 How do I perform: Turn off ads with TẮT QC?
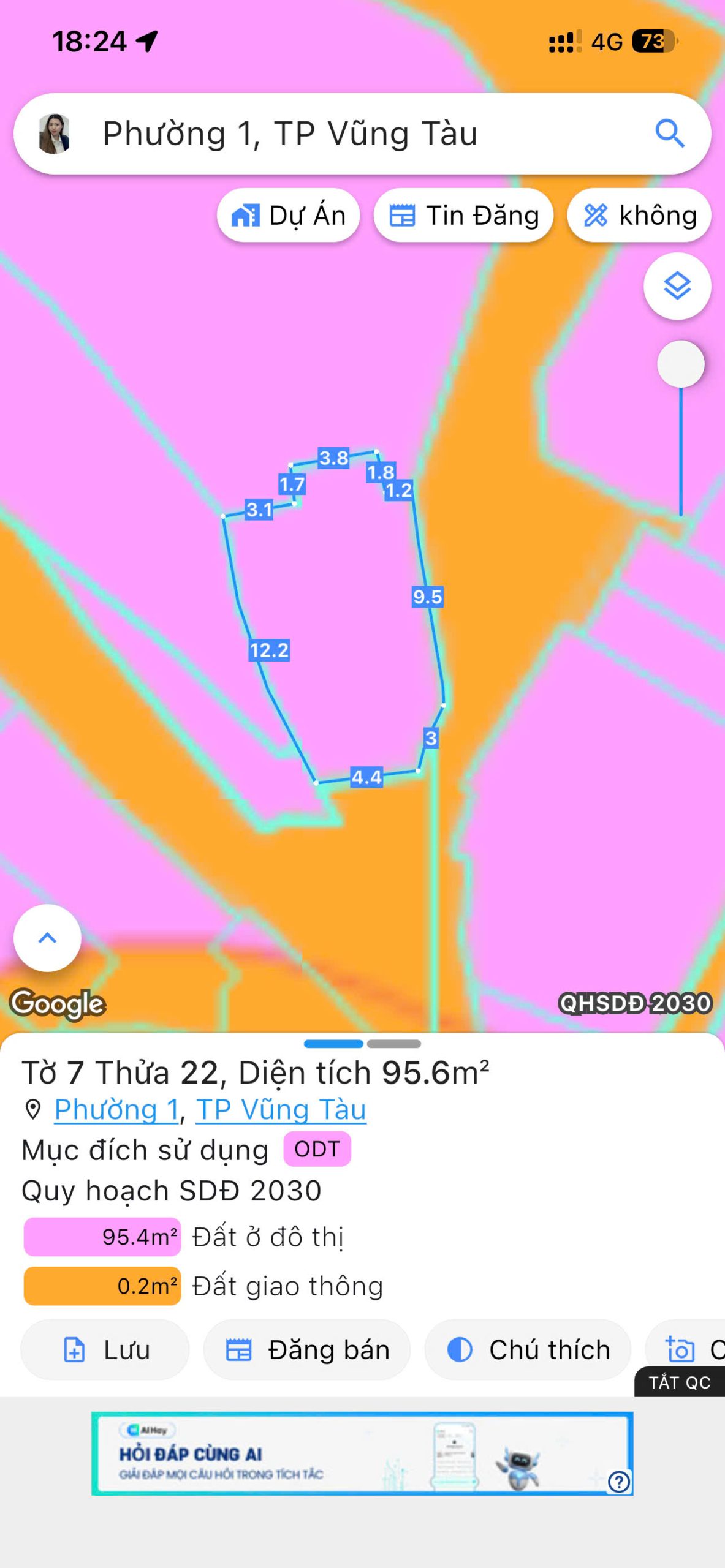point(679,1382)
